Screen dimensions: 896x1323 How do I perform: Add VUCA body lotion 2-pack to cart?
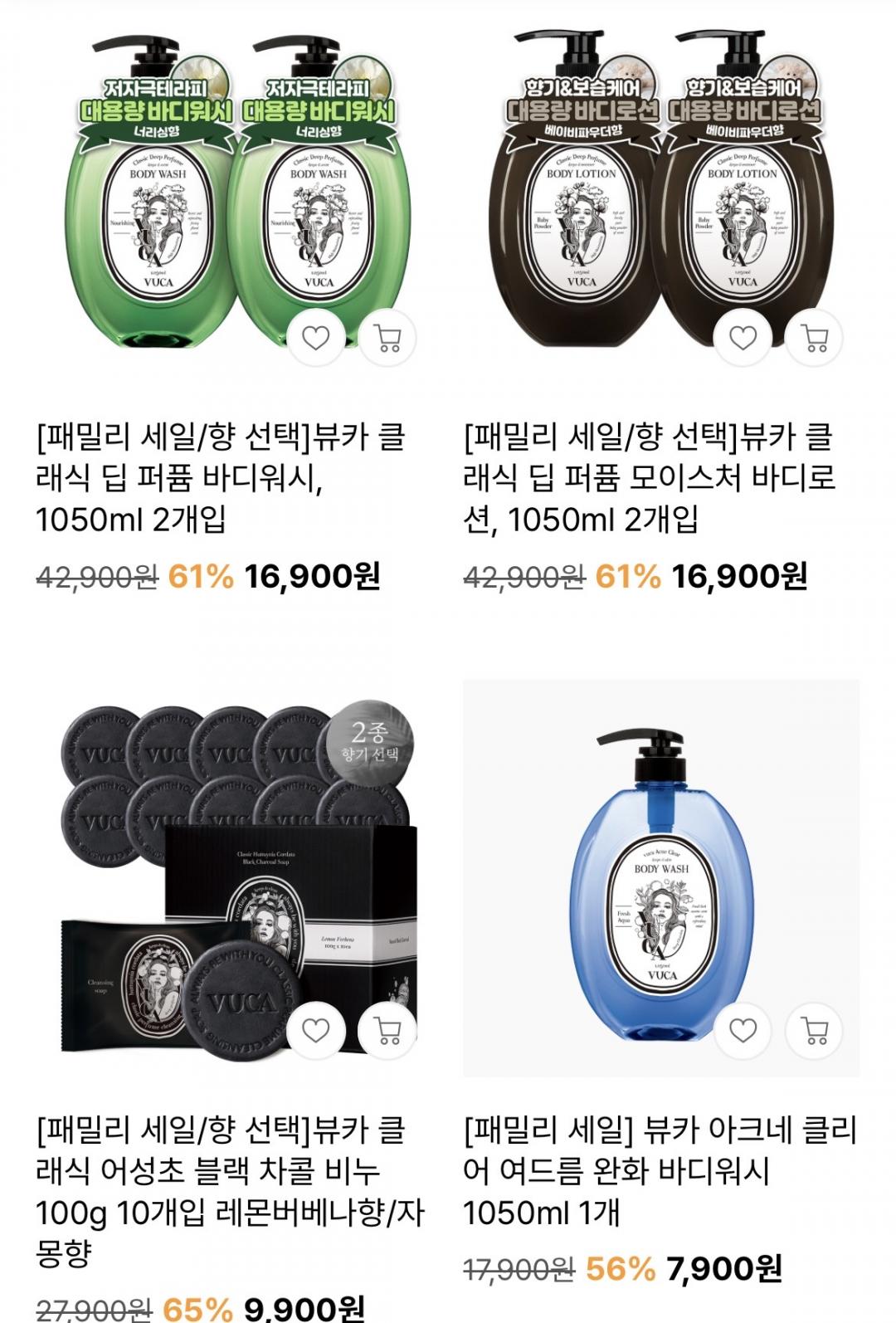click(x=815, y=338)
